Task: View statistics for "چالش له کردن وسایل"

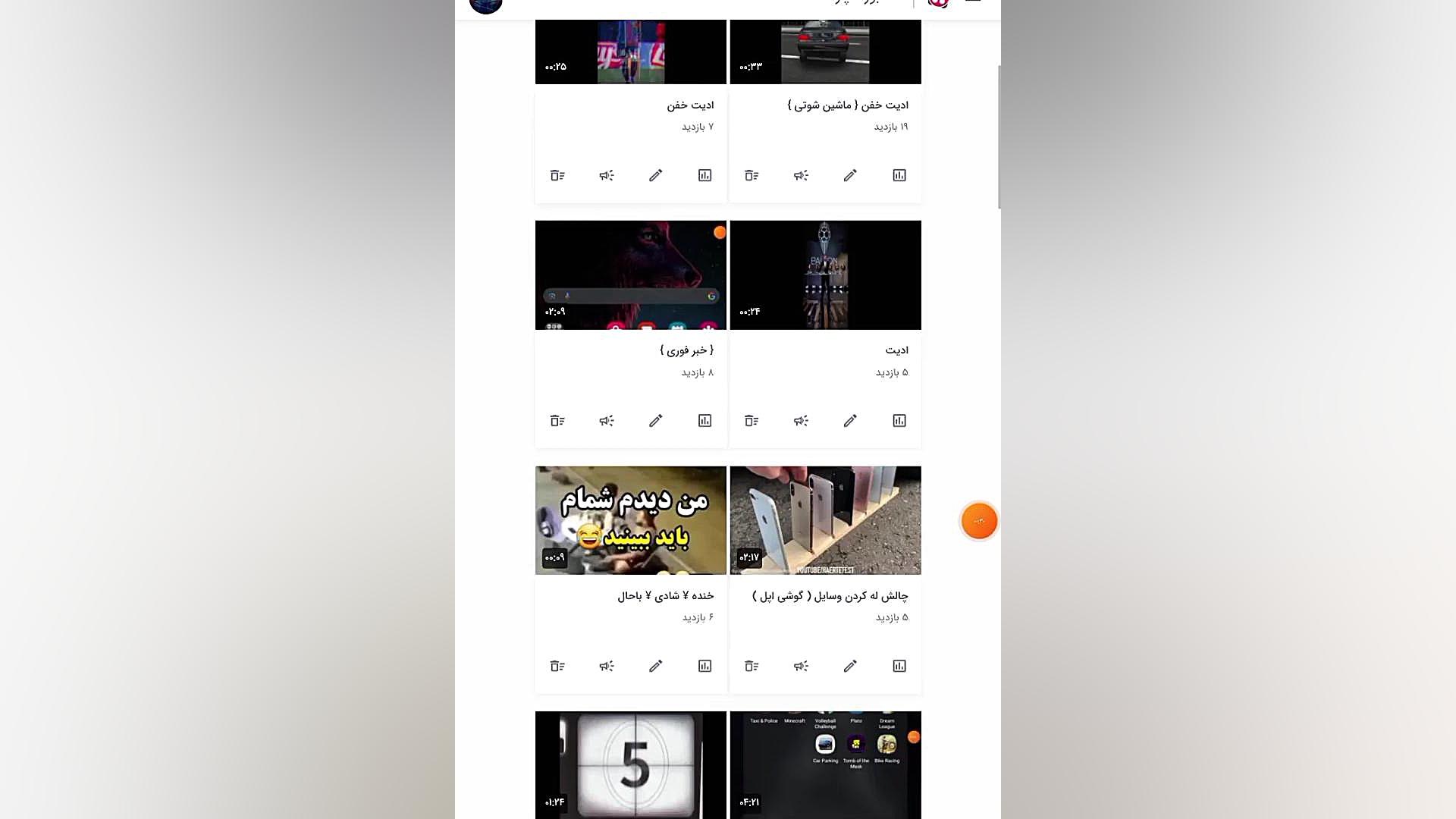Action: click(x=899, y=666)
